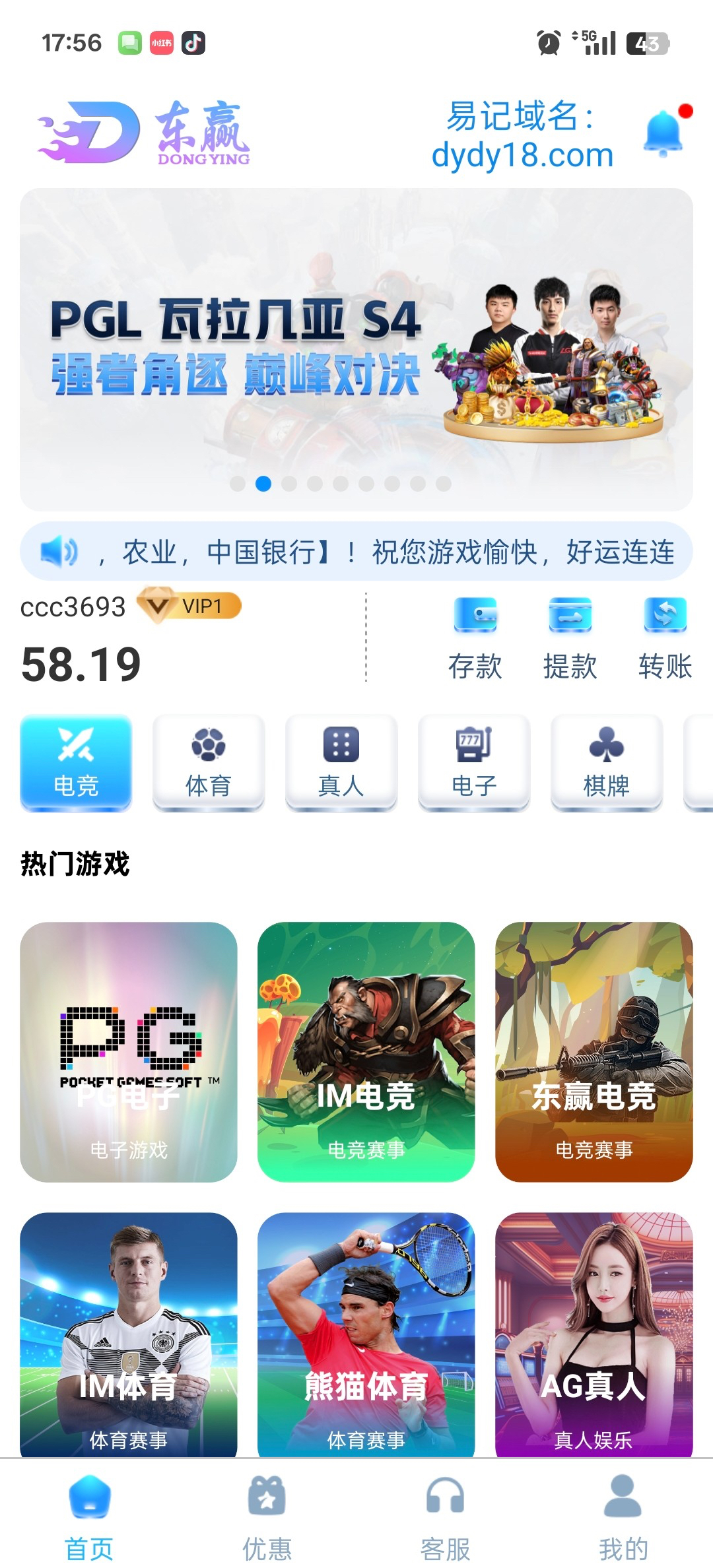Open the 熊猫体育 card
The height and width of the screenshot is (1568, 713).
click(366, 1334)
